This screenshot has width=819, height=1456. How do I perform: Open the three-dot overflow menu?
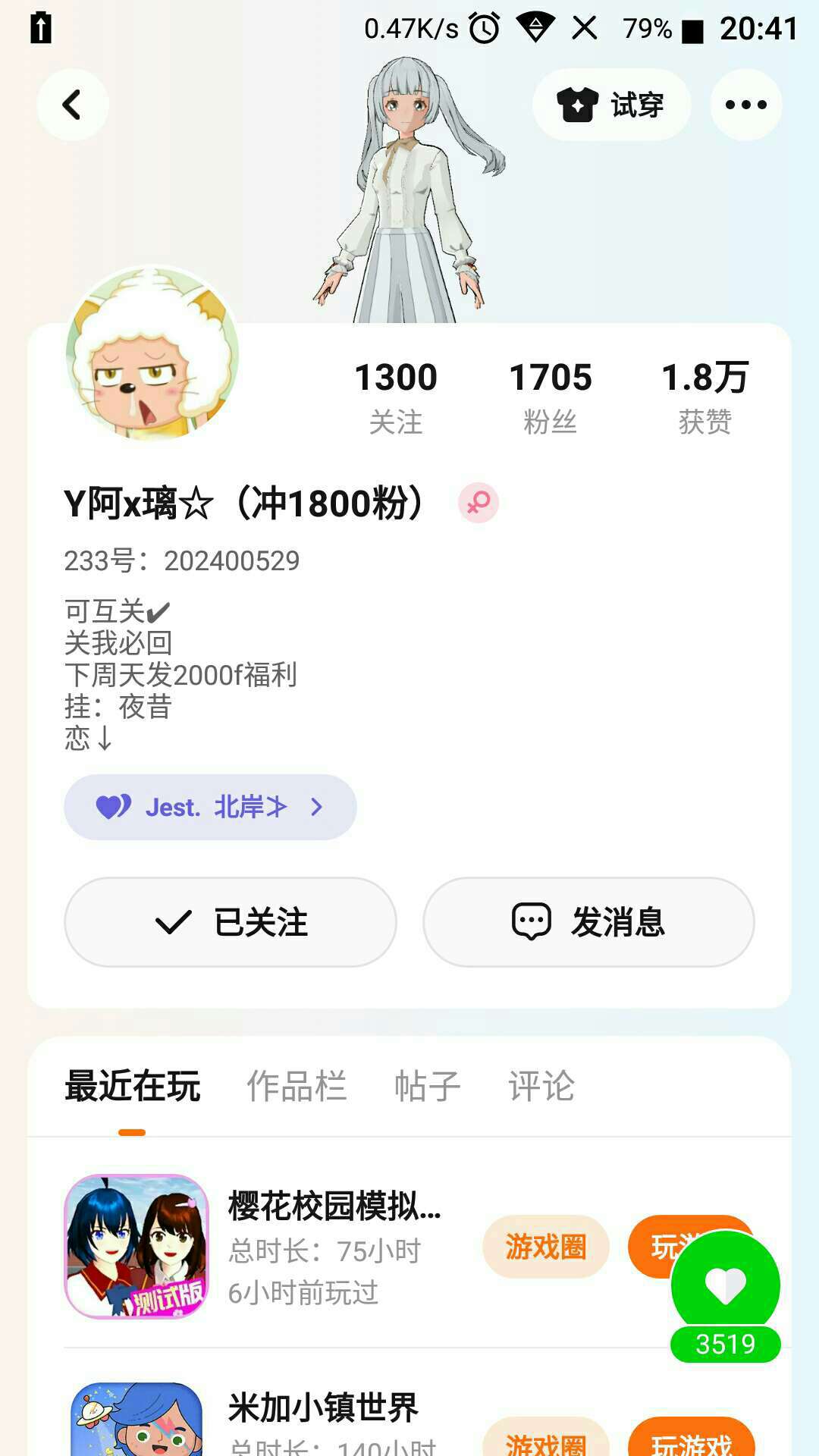(x=745, y=105)
